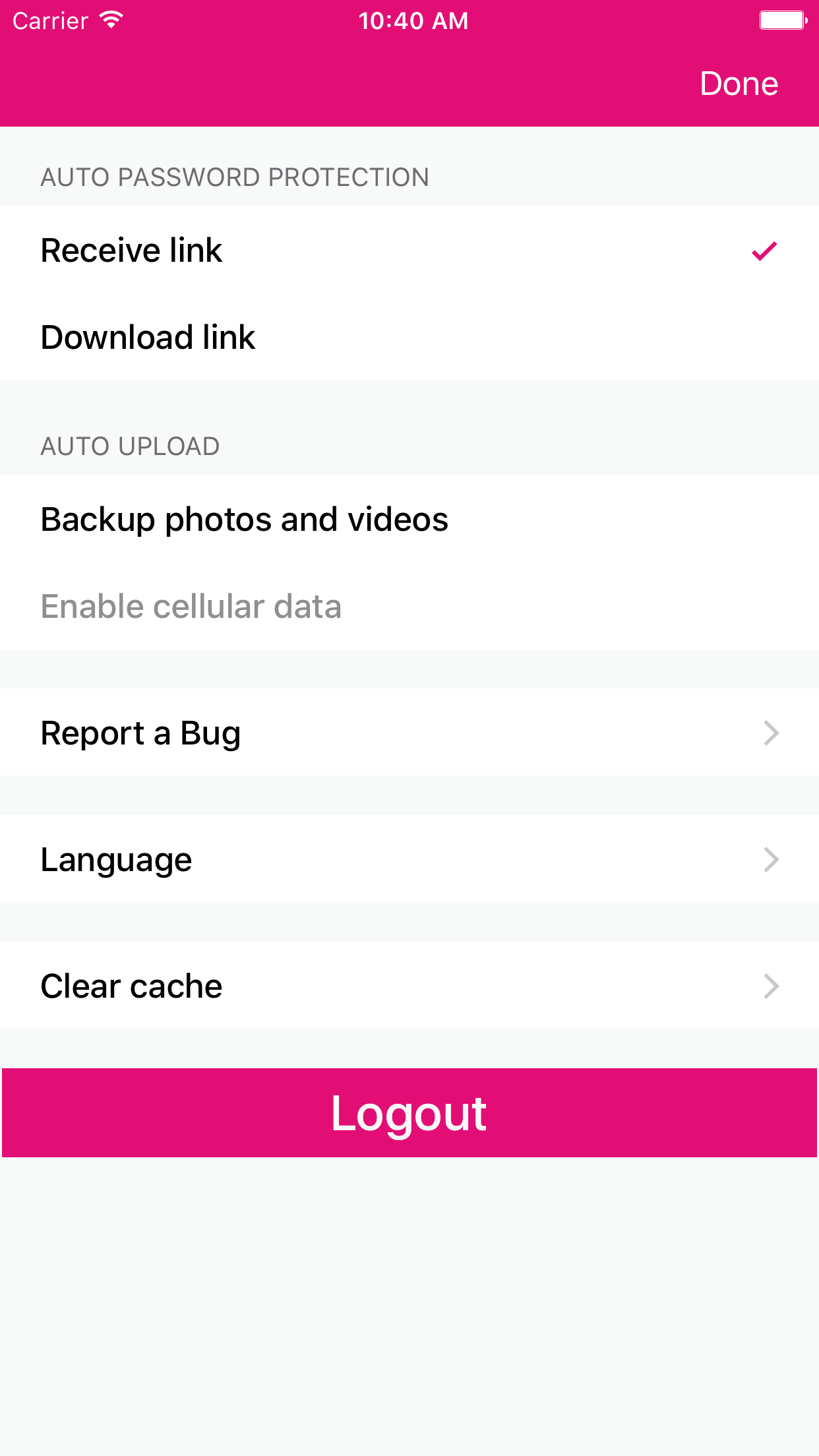Image resolution: width=819 pixels, height=1456 pixels.
Task: Tap the AUTO UPLOAD section header
Action: (130, 446)
